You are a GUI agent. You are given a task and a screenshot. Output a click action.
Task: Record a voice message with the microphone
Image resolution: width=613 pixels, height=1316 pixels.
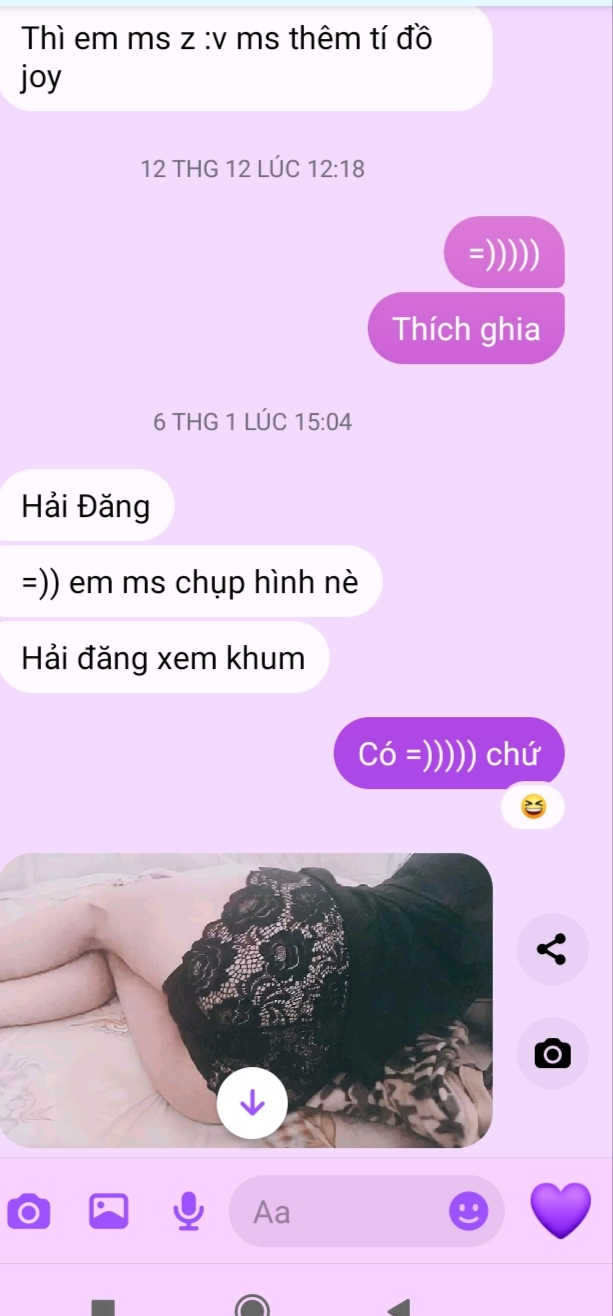point(187,1212)
